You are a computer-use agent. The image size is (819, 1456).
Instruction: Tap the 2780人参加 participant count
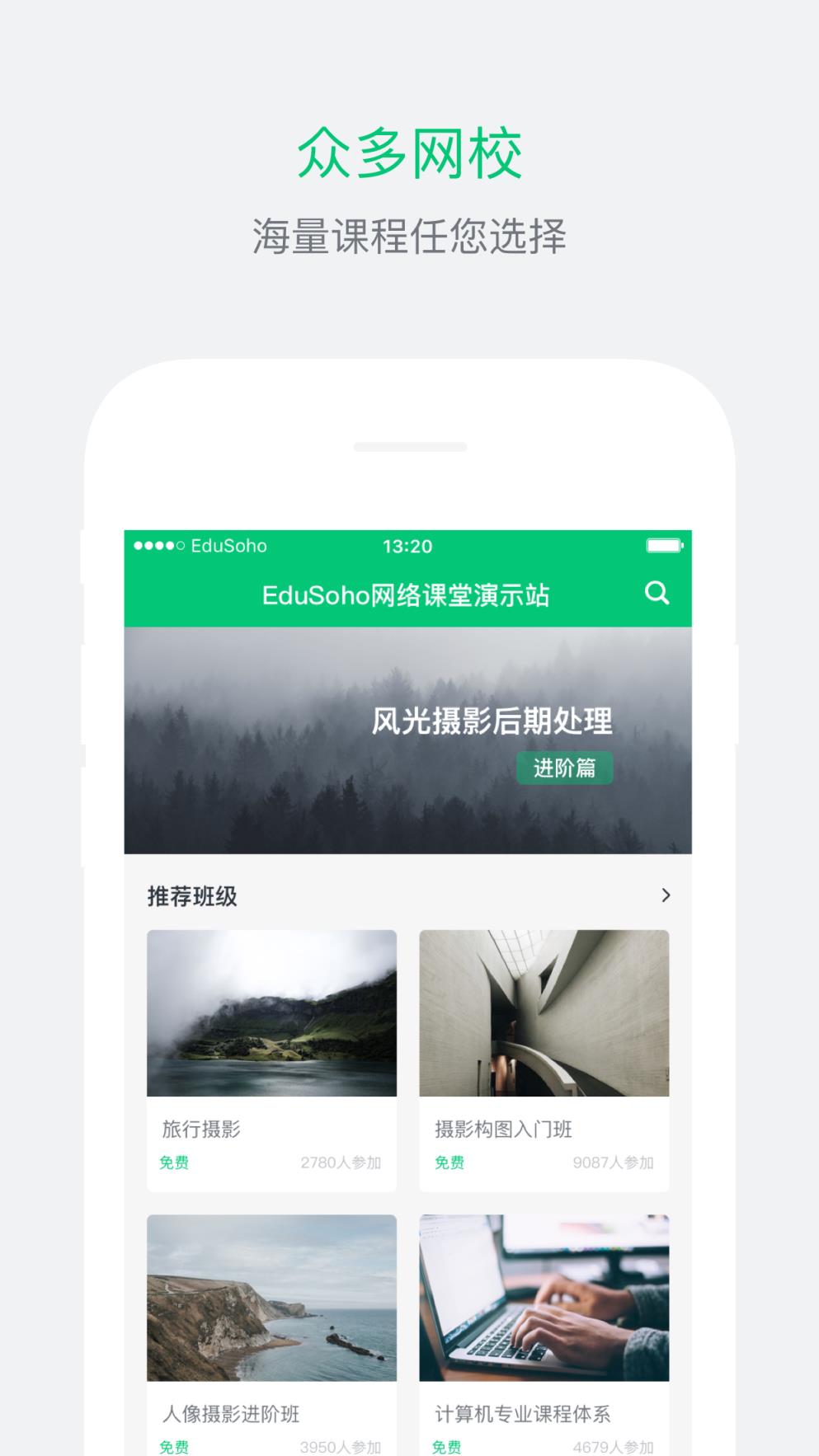point(341,1163)
